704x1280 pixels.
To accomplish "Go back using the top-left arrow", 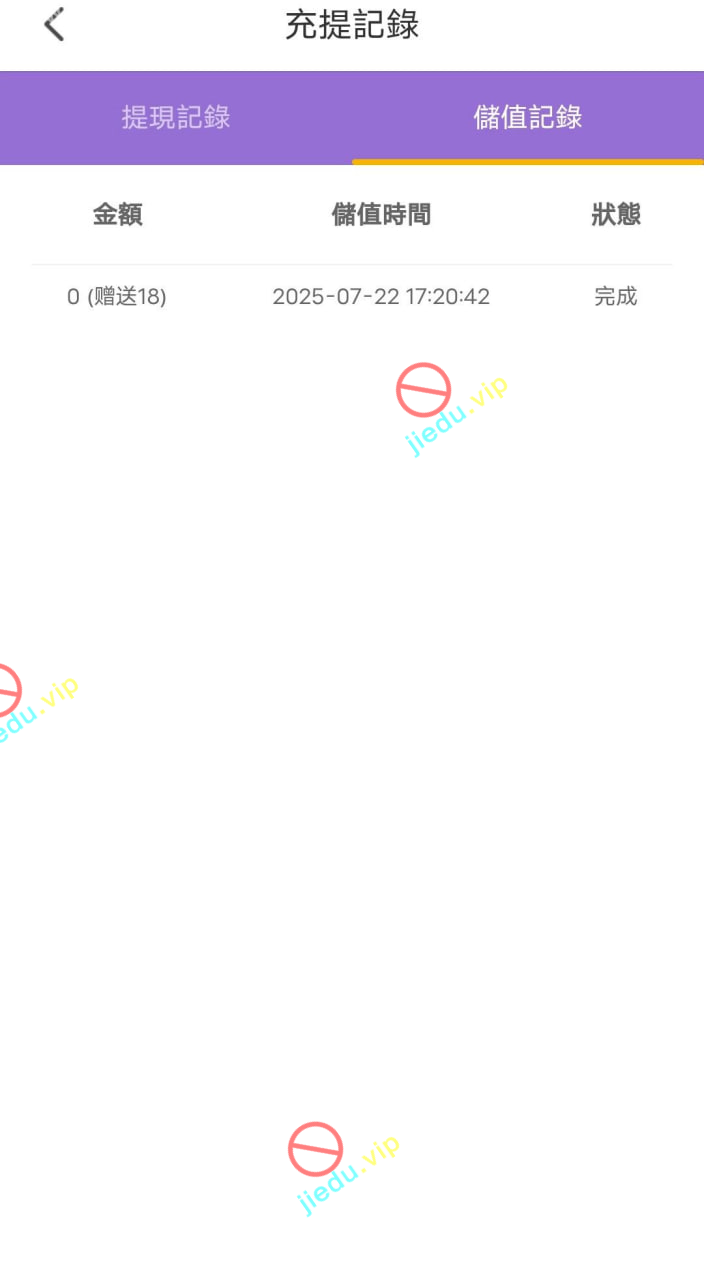I will click(x=54, y=25).
